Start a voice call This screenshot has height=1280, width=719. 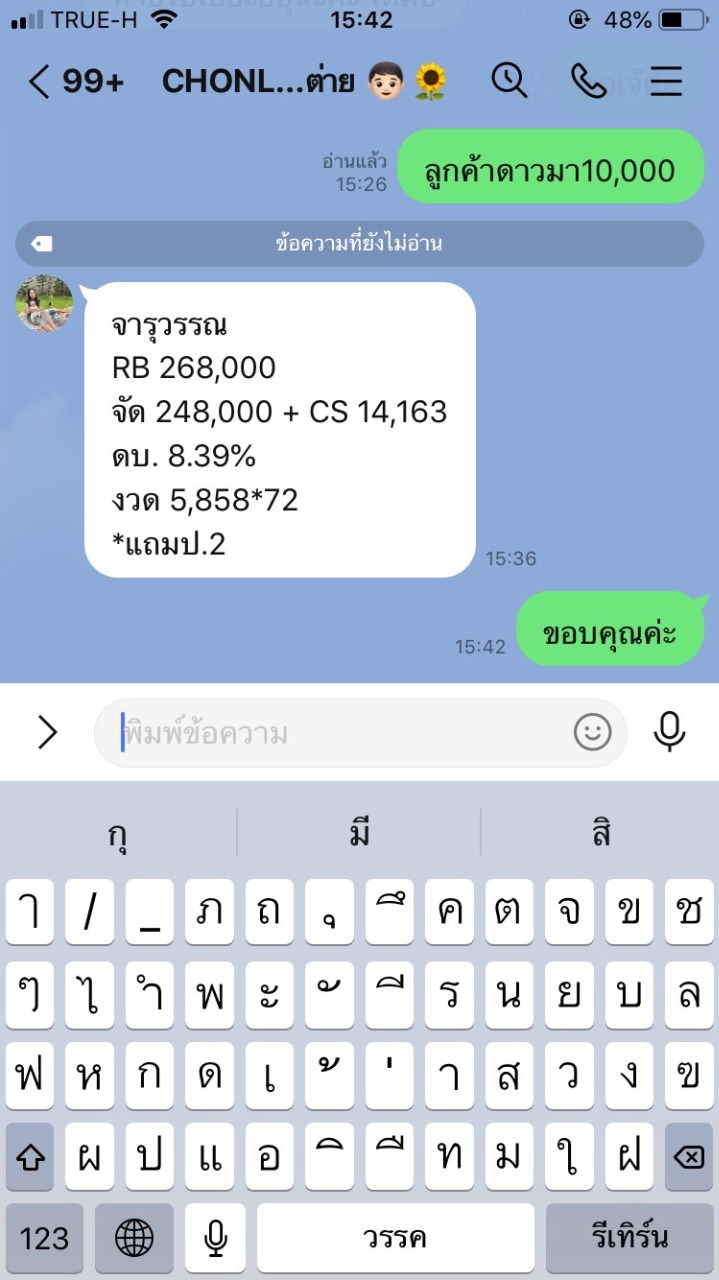point(588,81)
